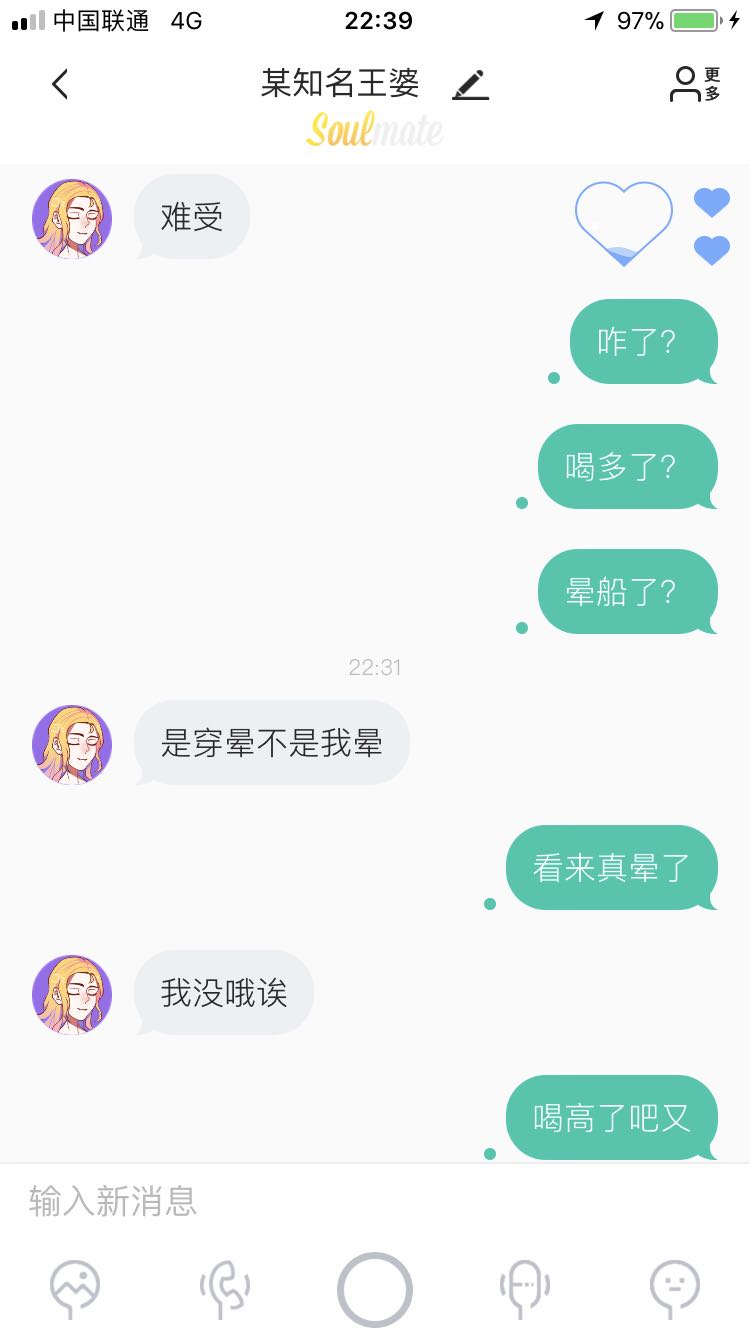Open the 更多 profile menu
This screenshot has height=1334, width=750.
coord(695,84)
